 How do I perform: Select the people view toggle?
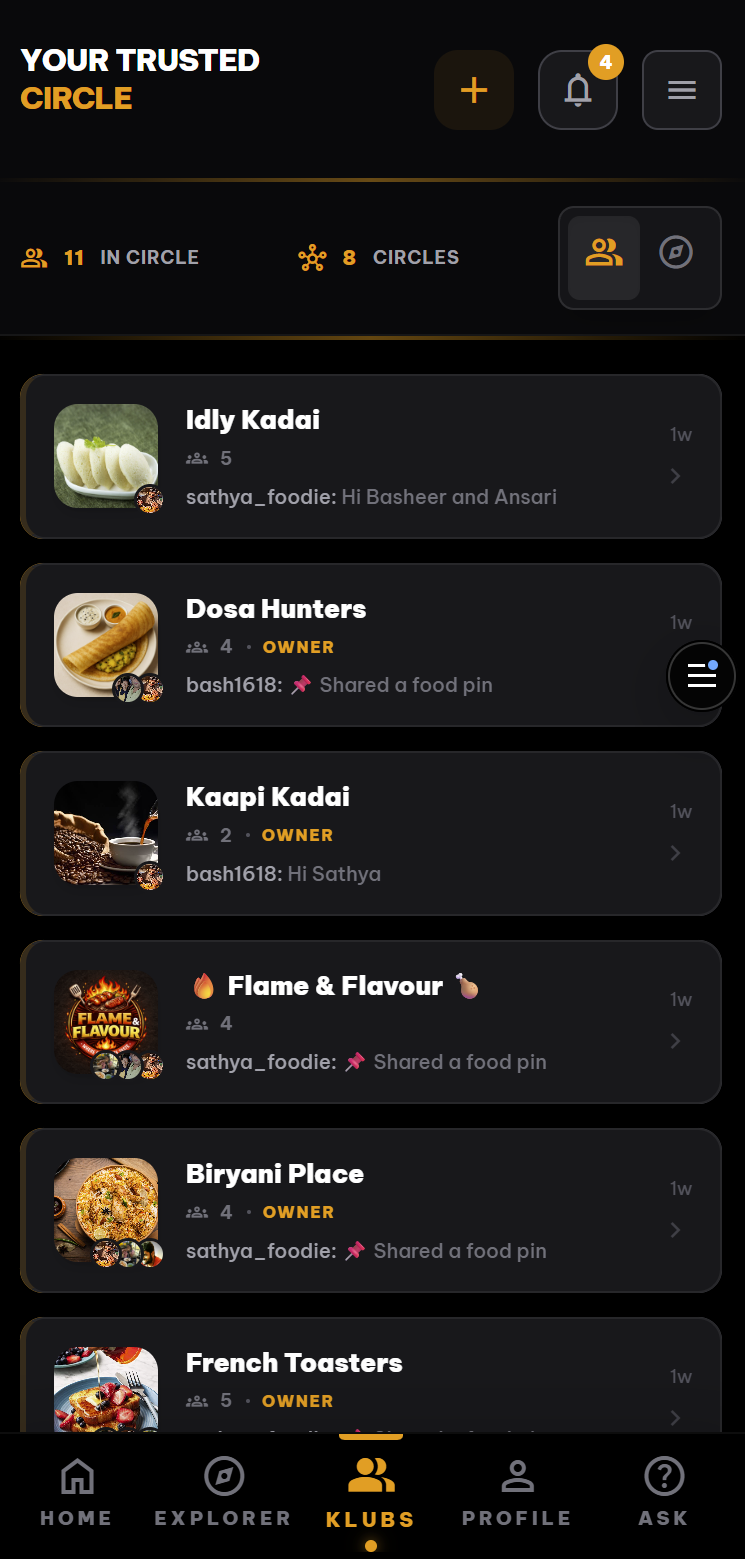[604, 257]
